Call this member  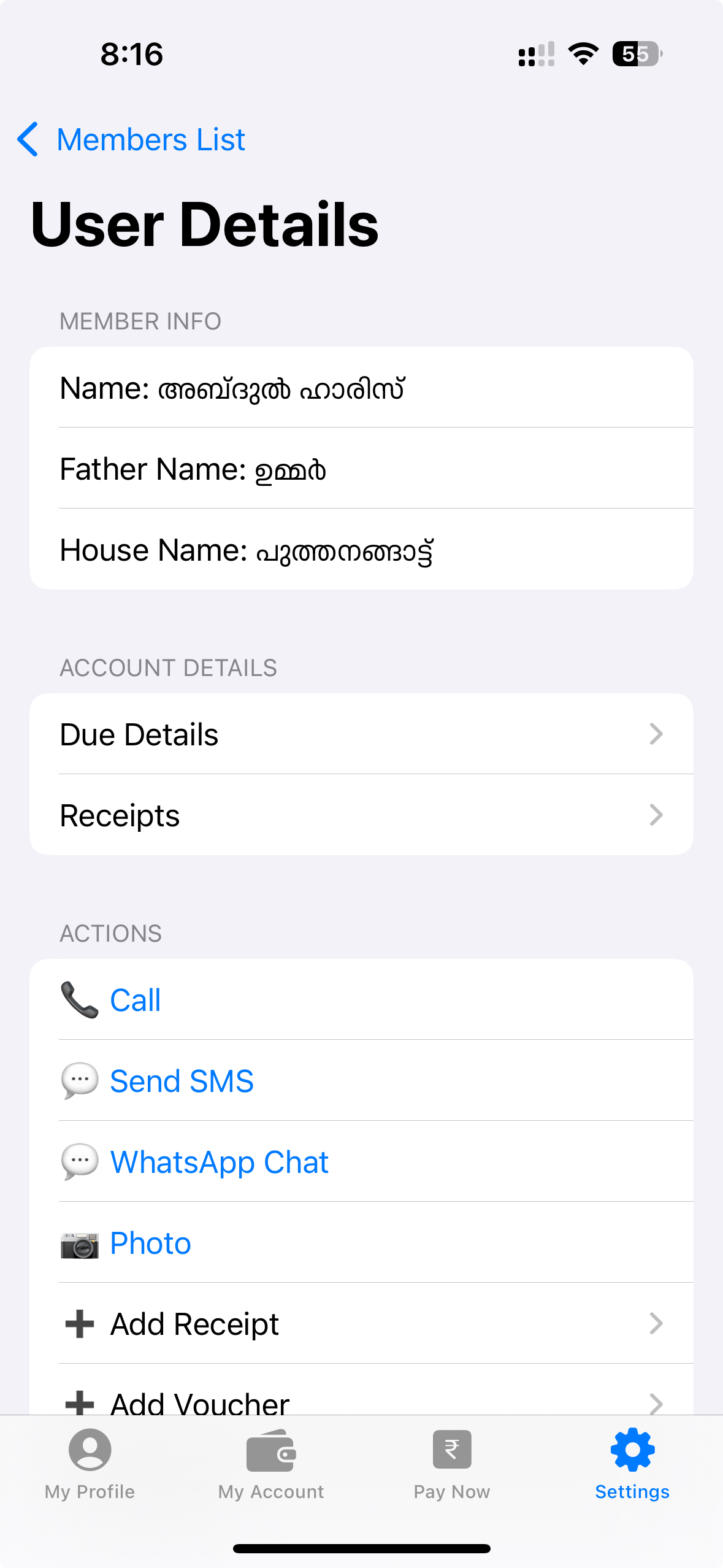[135, 1000]
